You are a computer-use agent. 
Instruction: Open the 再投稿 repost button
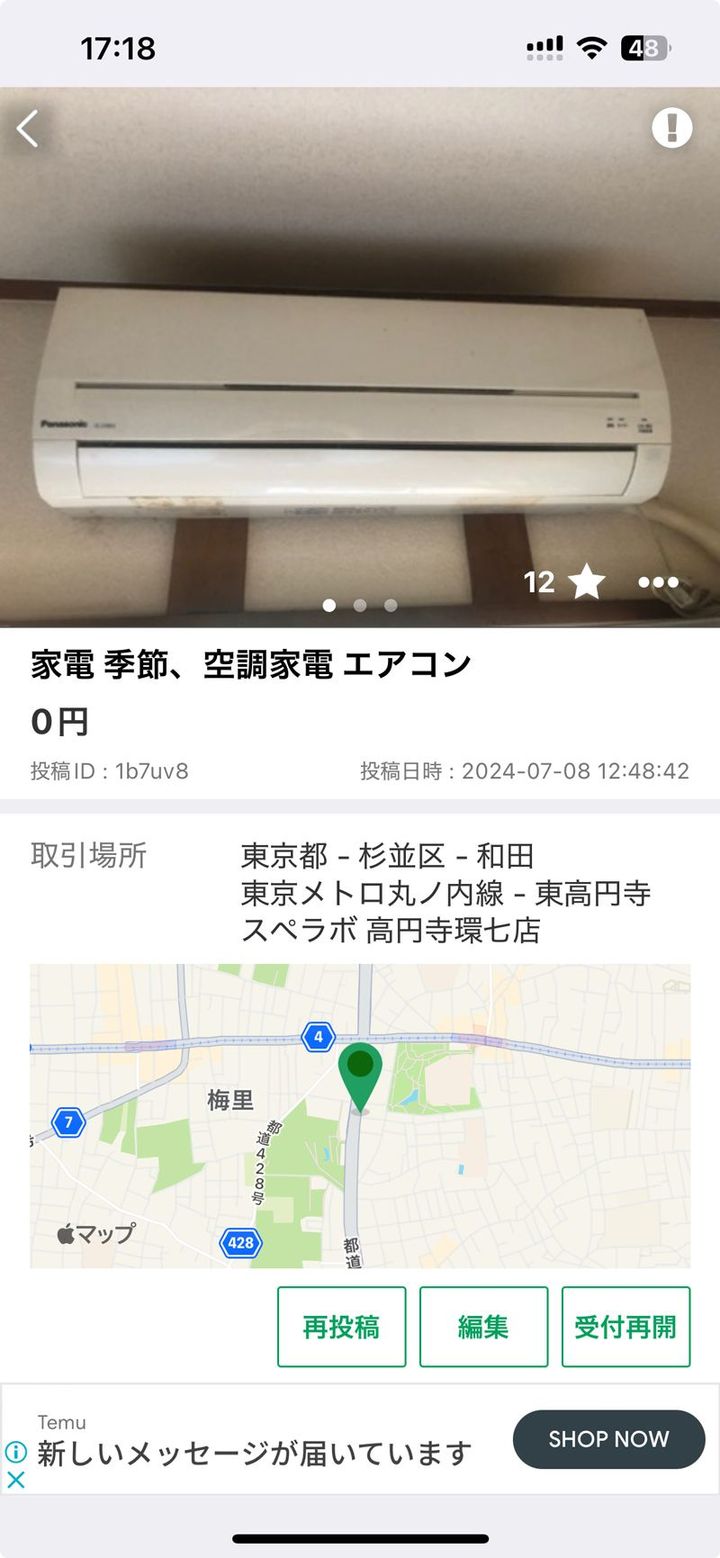(x=341, y=1327)
